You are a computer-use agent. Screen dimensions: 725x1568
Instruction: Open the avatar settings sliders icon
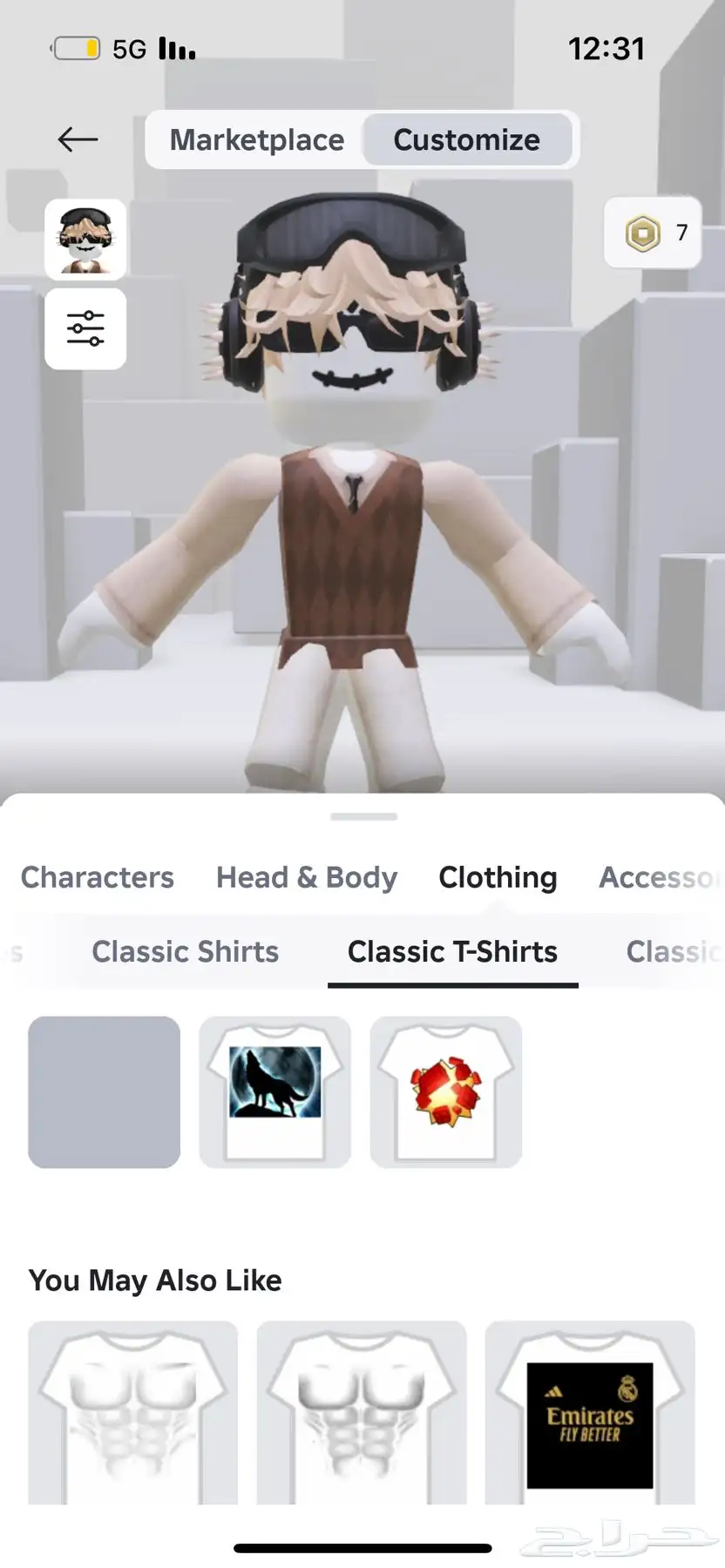tap(85, 329)
